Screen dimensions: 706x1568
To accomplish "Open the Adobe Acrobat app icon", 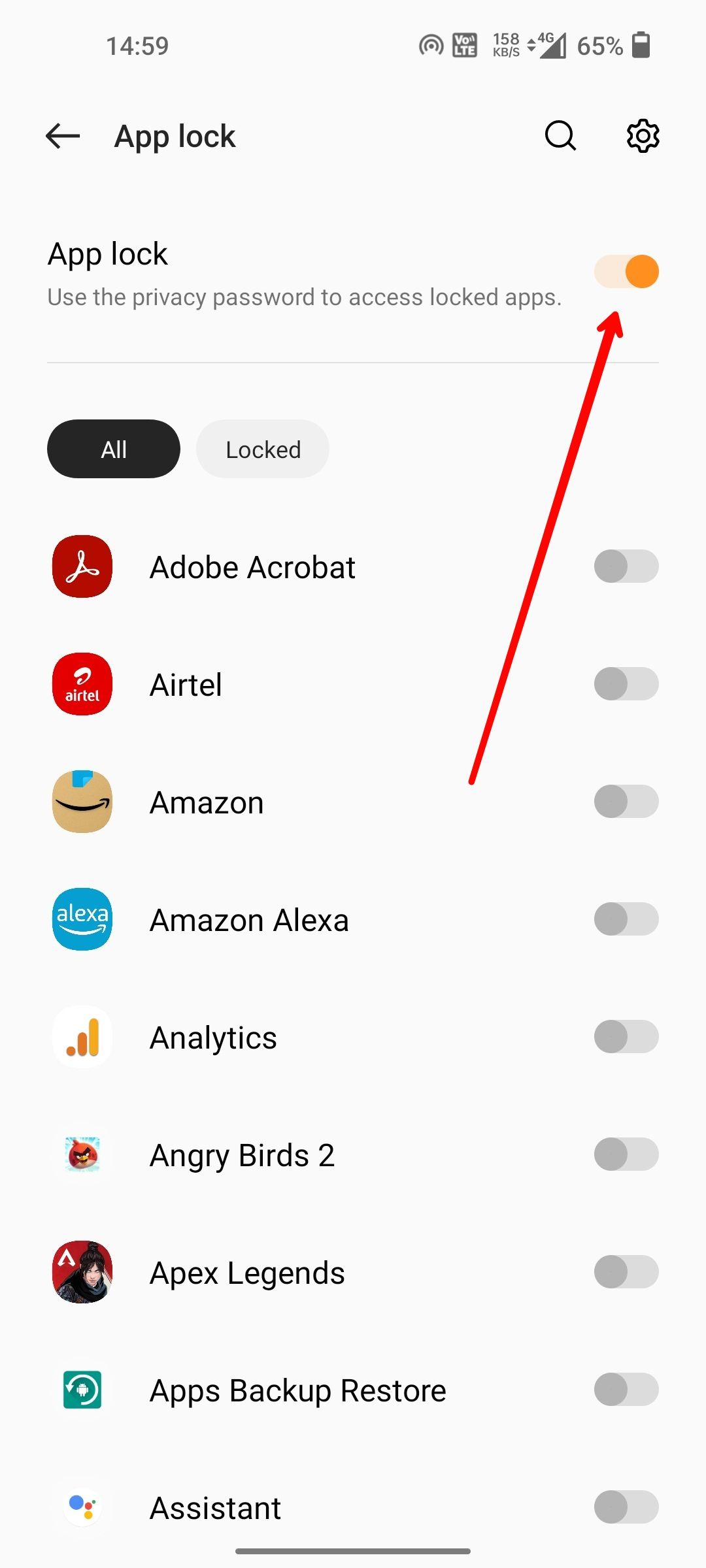I will pos(82,566).
